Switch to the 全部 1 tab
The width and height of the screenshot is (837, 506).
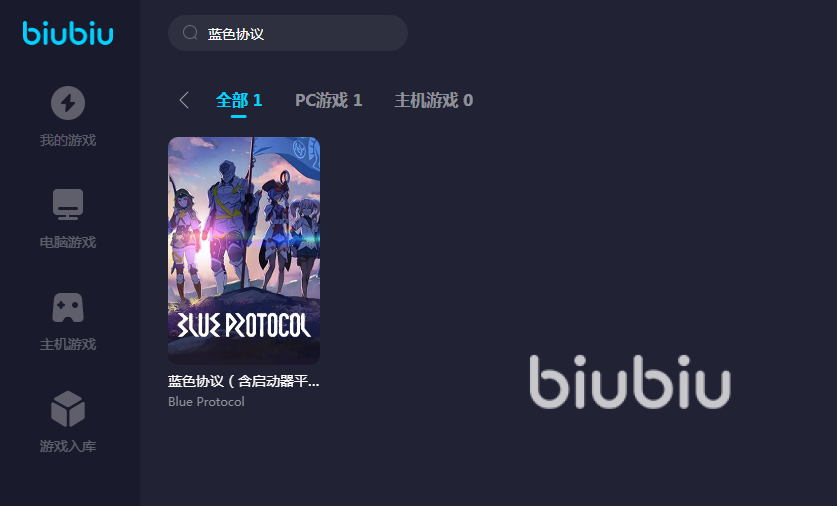pos(238,100)
